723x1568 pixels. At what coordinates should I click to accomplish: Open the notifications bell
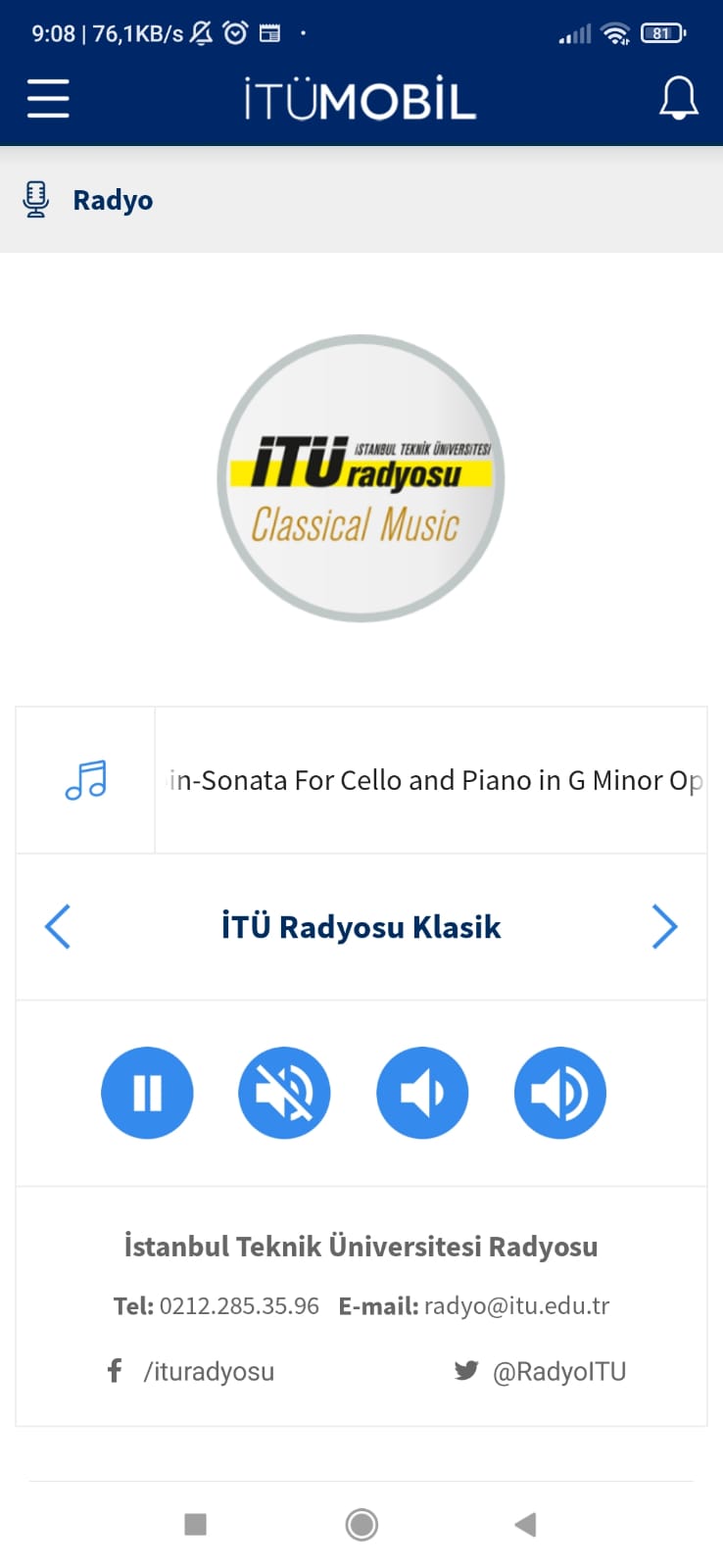tap(678, 99)
